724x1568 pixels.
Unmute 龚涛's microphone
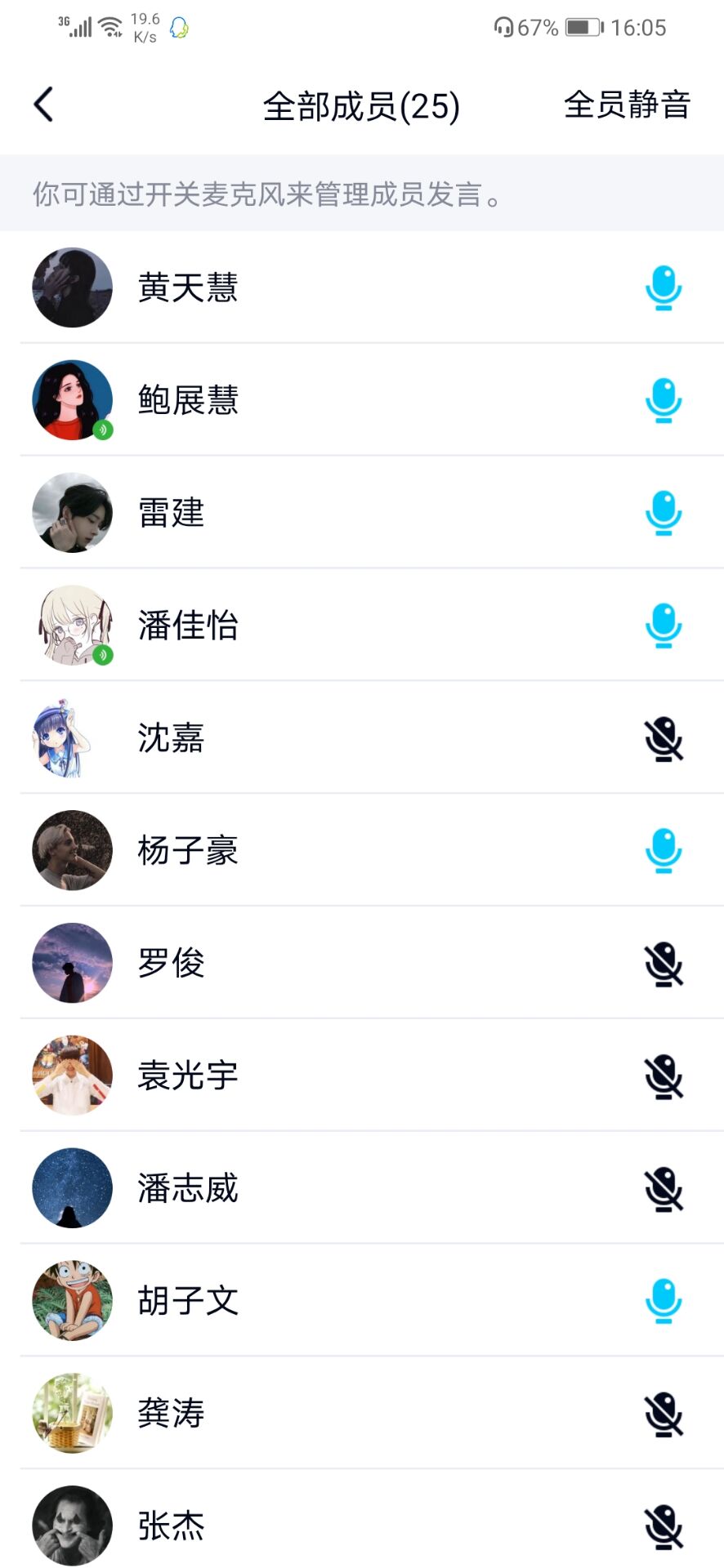664,1414
